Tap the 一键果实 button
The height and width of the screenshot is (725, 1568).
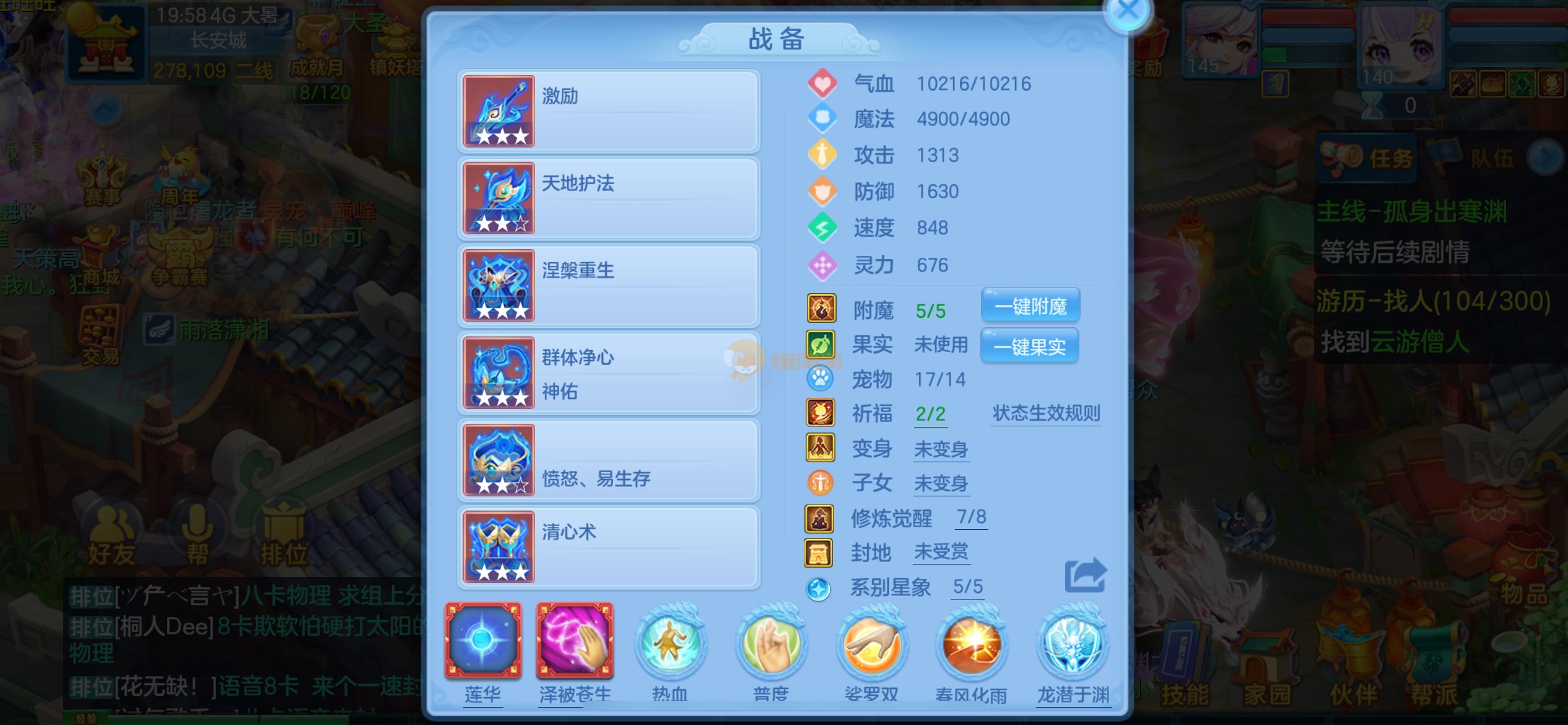coord(1029,346)
